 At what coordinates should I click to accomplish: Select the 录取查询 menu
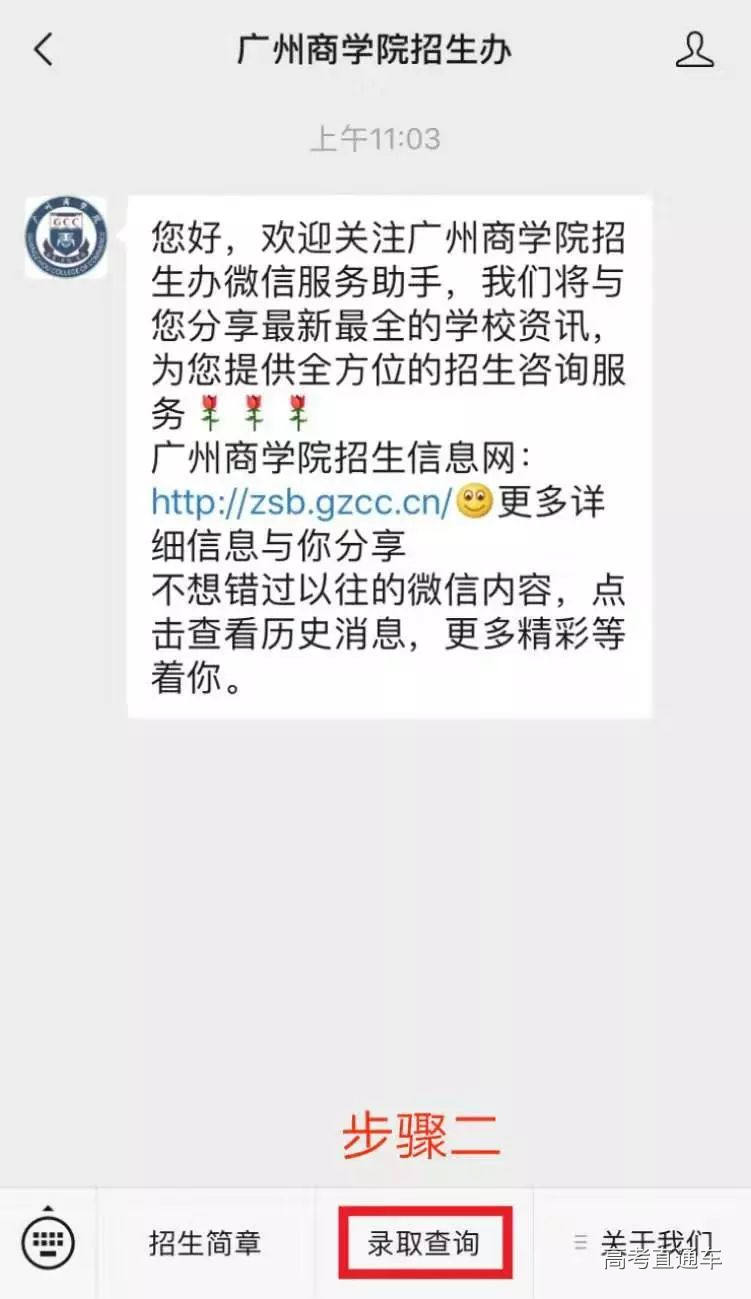[x=424, y=1243]
